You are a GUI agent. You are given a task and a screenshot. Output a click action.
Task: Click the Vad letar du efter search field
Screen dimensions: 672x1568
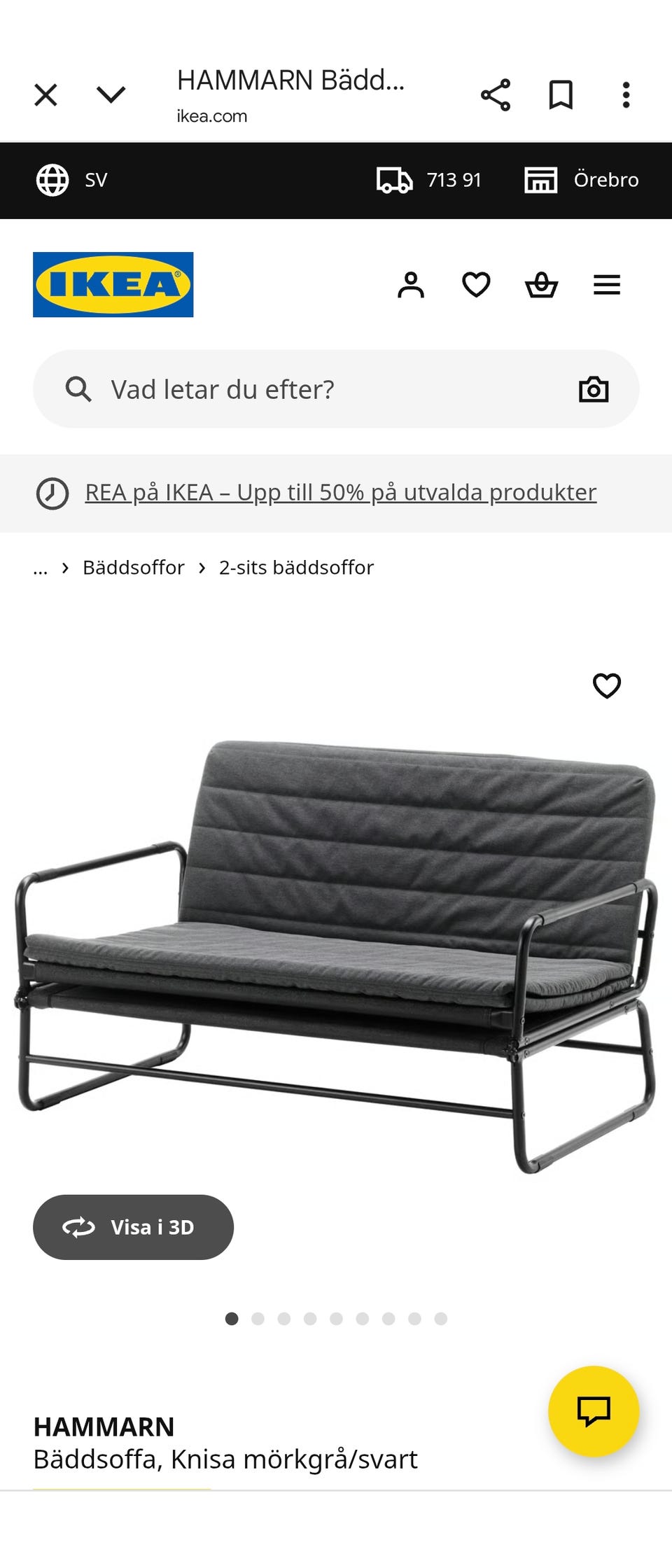[x=224, y=389]
